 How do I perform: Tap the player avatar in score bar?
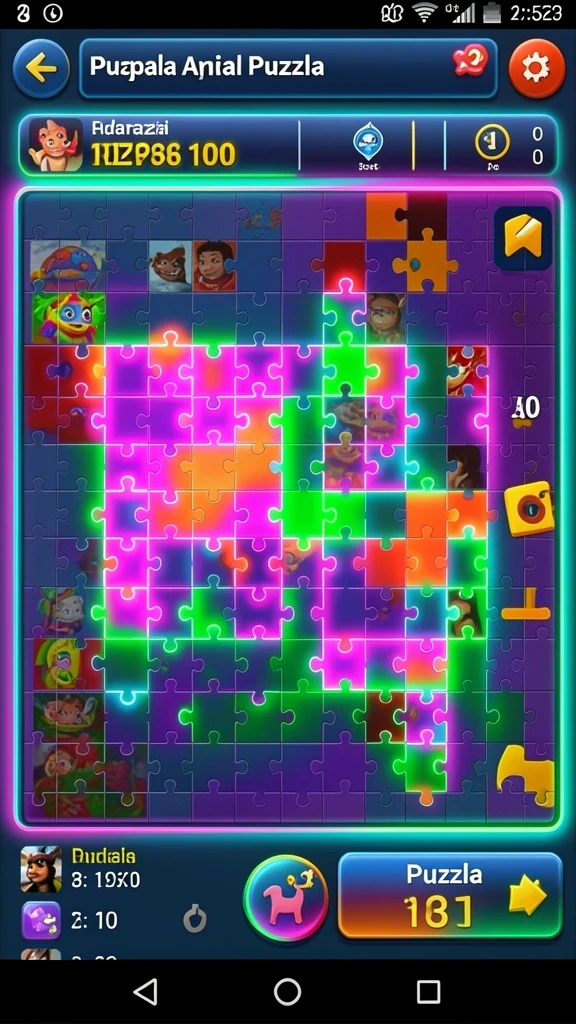tap(55, 144)
